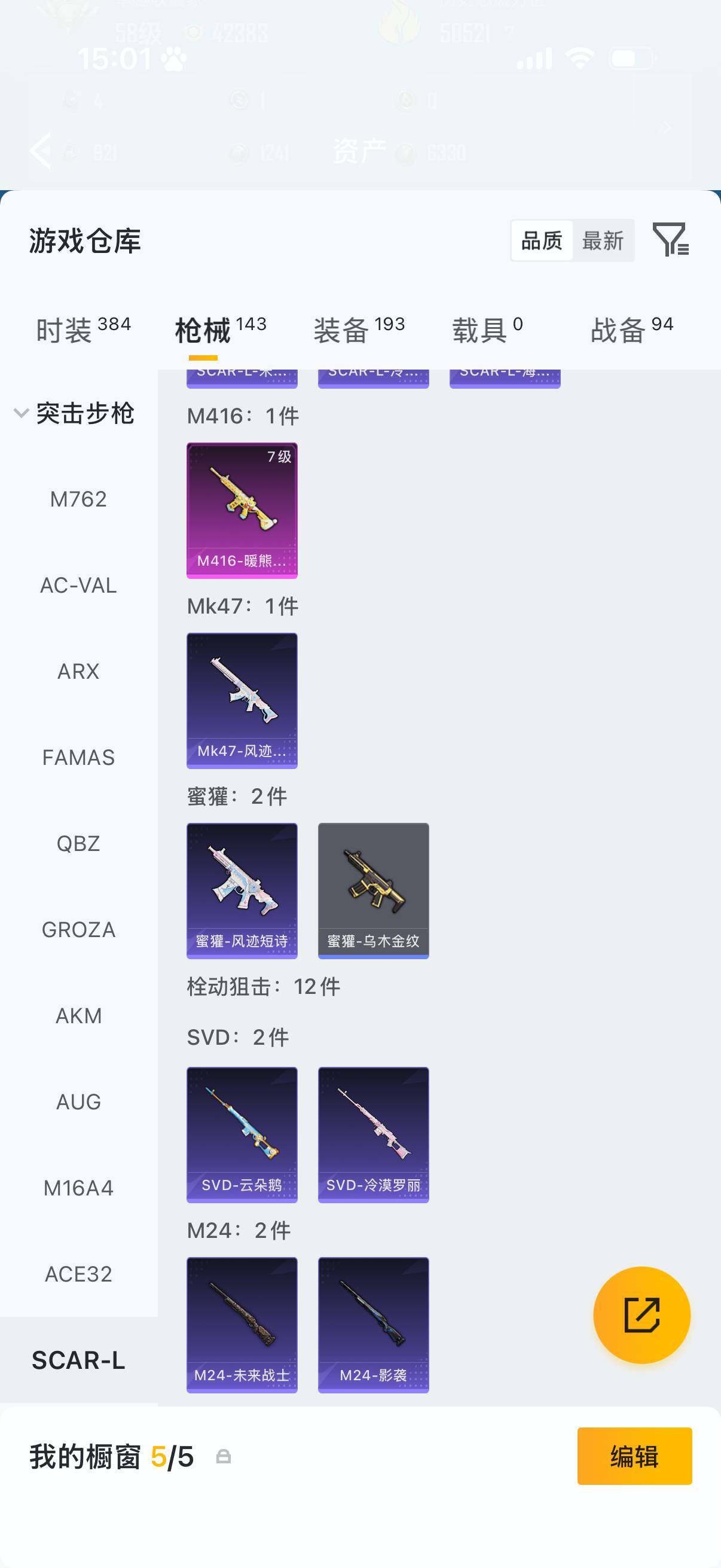Screen dimensions: 721x1568
Task: Select AKM in the weapon sidebar
Action: click(78, 1015)
